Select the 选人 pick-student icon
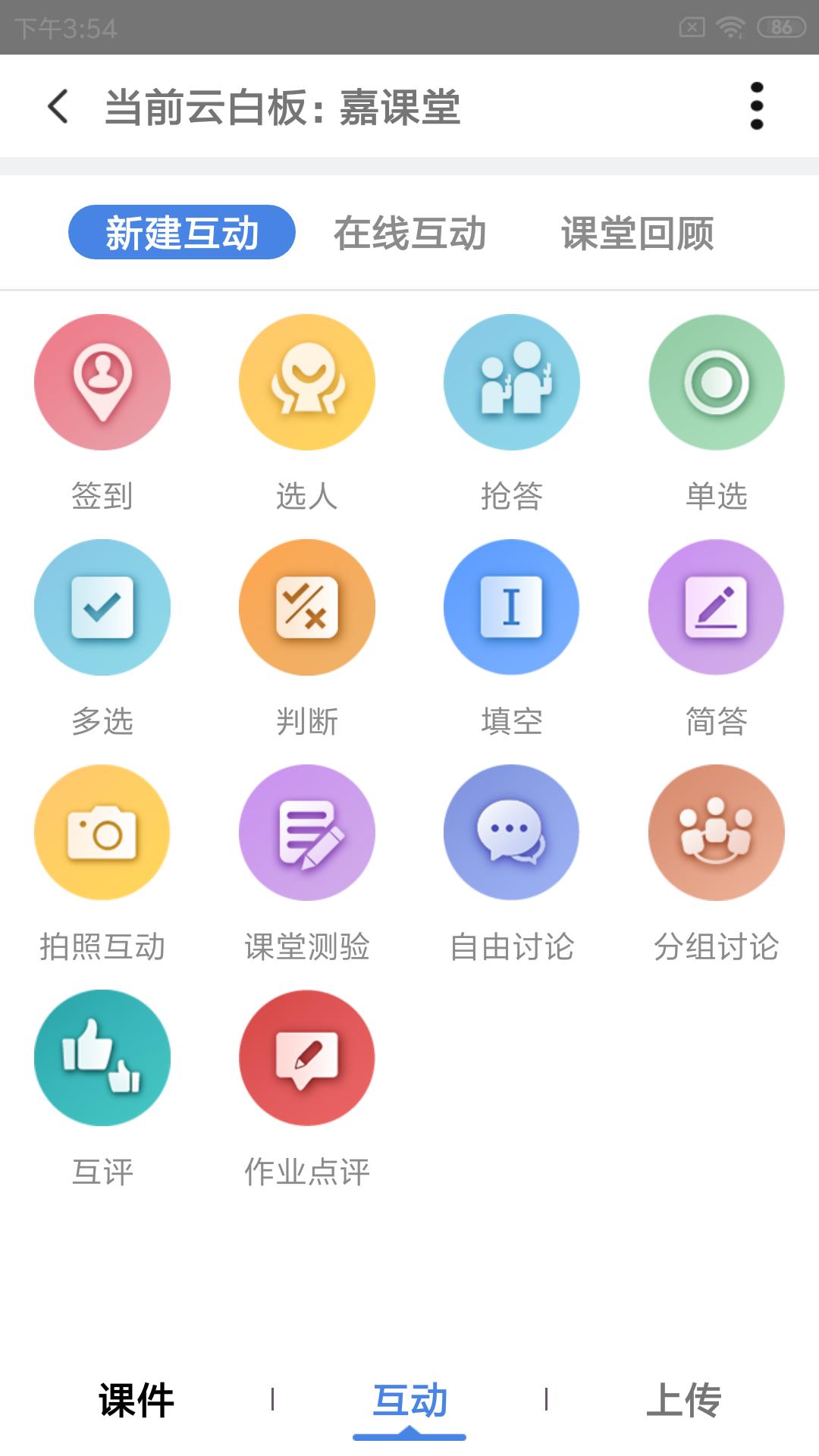This screenshot has height=1456, width=819. 306,383
